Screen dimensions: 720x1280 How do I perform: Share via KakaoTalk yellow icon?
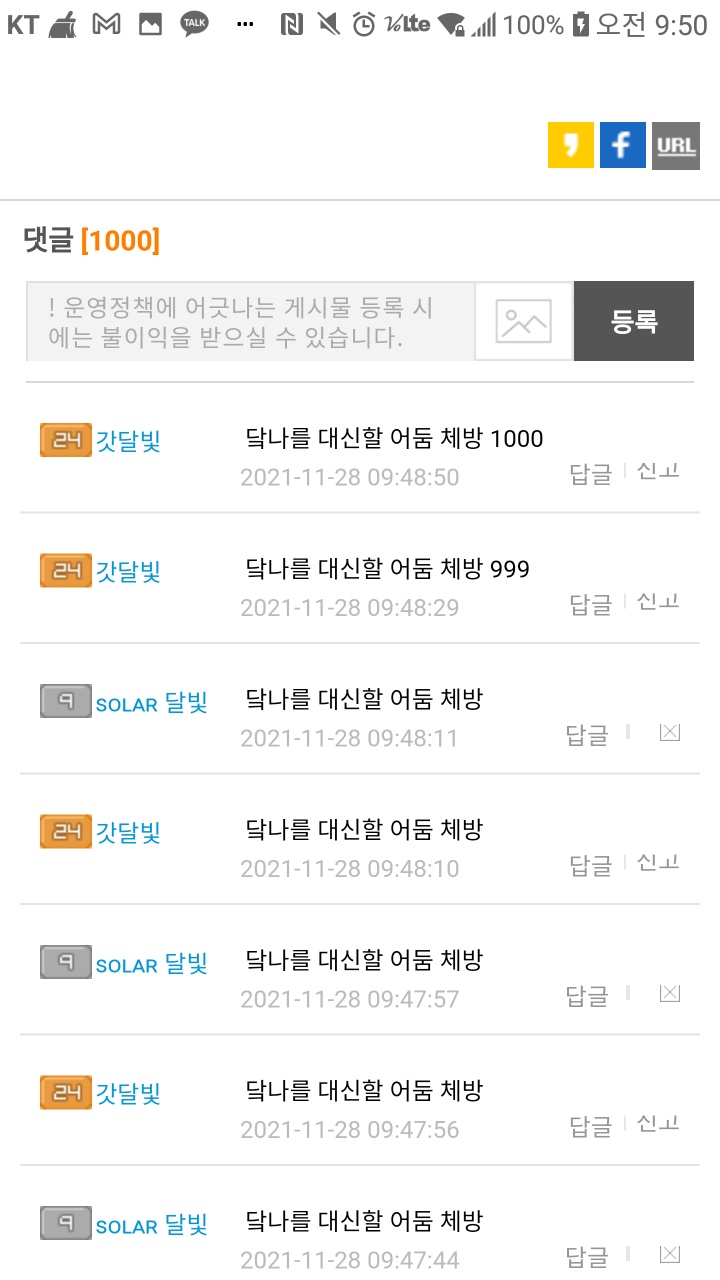[571, 146]
